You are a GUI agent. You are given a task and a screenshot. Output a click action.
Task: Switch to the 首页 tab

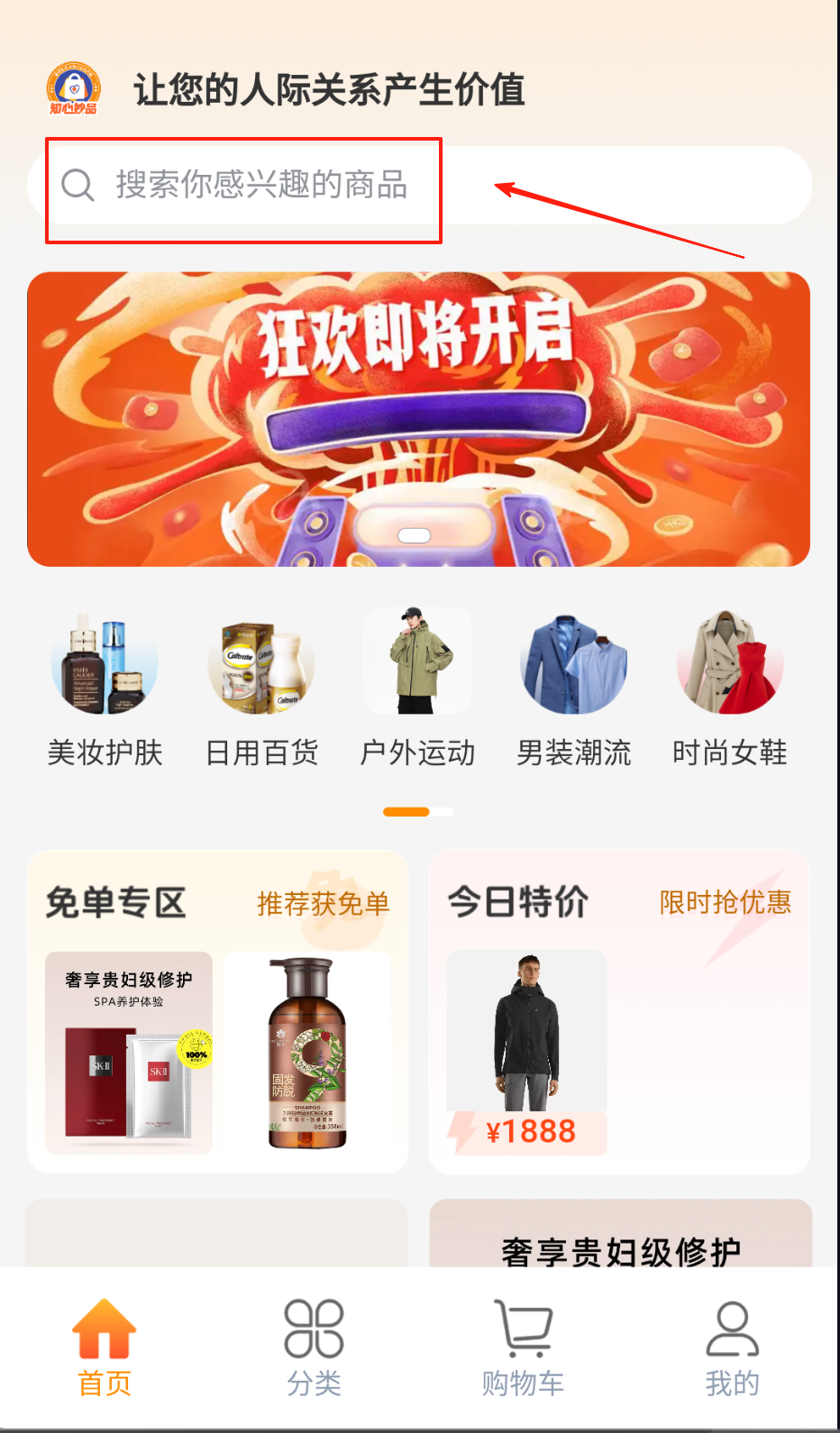click(x=105, y=1347)
